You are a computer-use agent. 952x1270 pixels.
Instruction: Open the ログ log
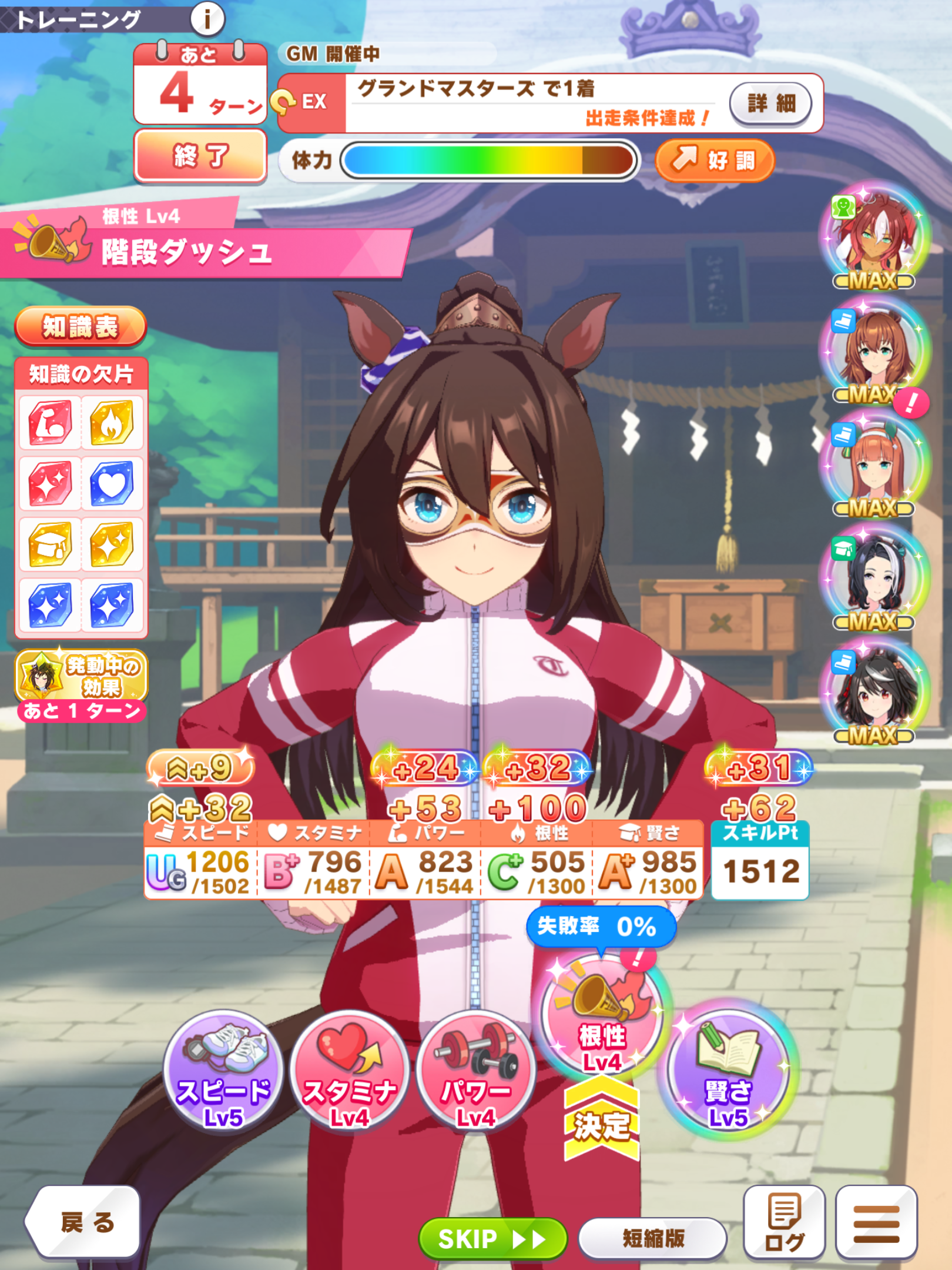click(784, 1222)
